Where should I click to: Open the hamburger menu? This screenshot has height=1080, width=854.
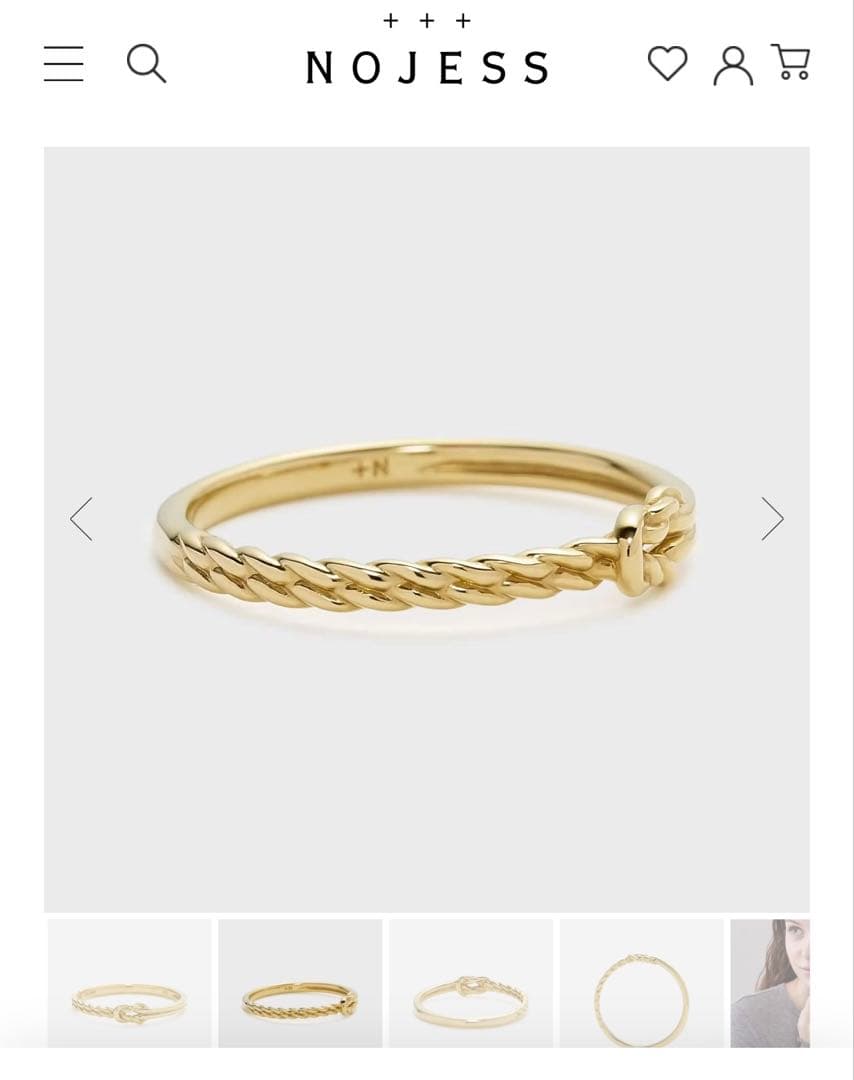coord(64,64)
